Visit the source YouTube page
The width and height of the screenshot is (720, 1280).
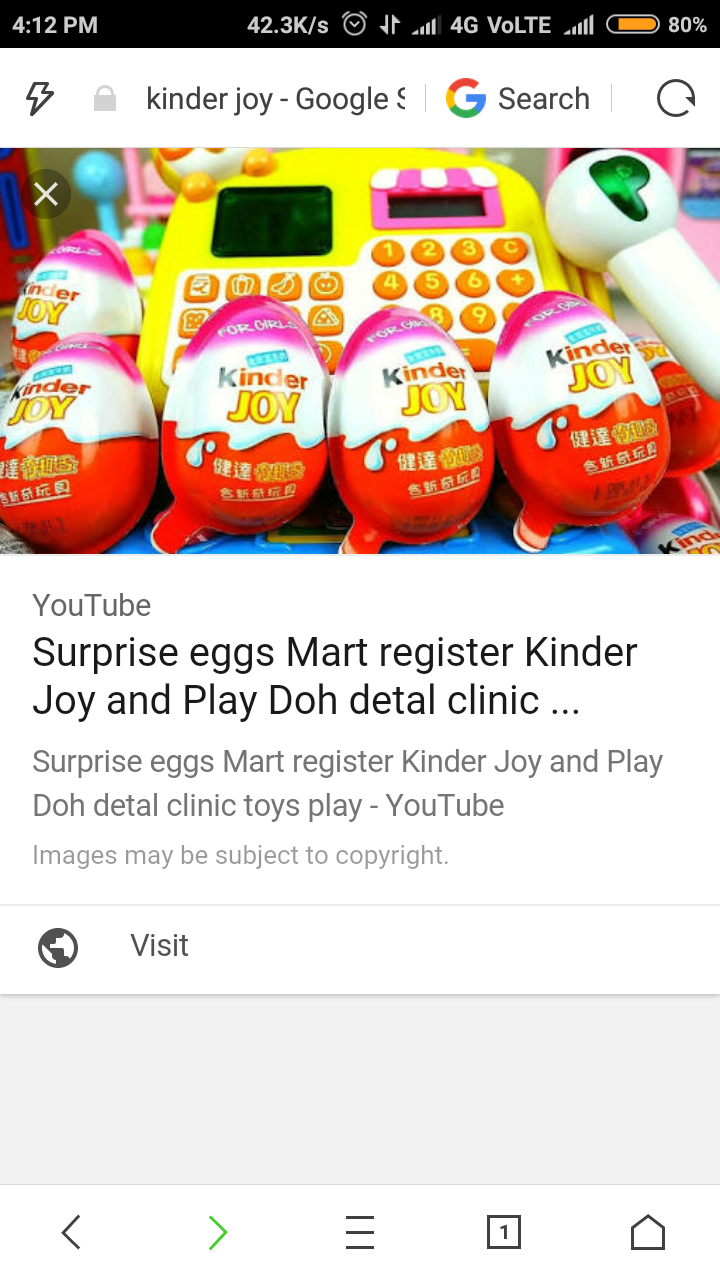[360, 947]
